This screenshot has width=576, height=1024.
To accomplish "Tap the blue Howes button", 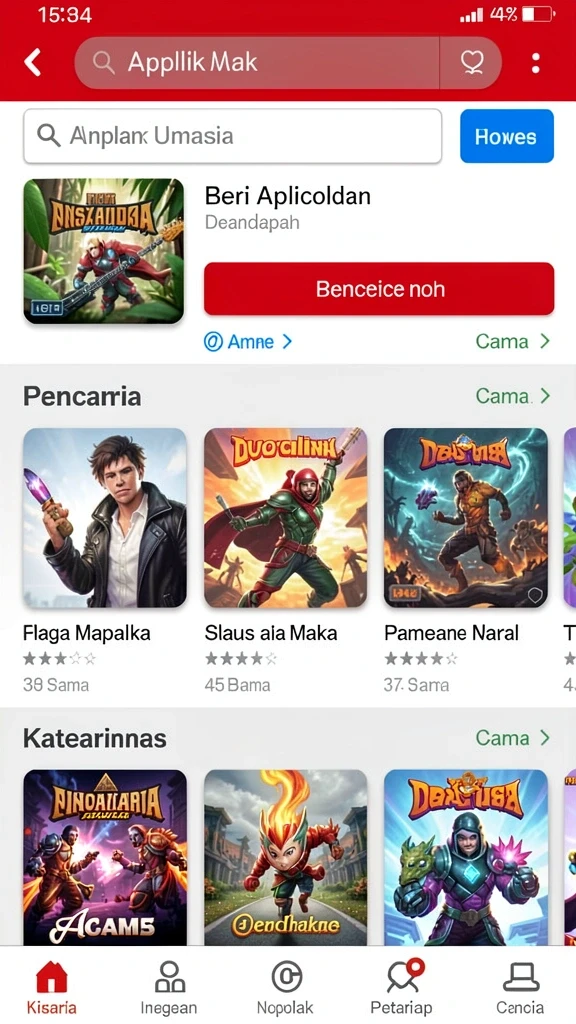I will coord(507,136).
